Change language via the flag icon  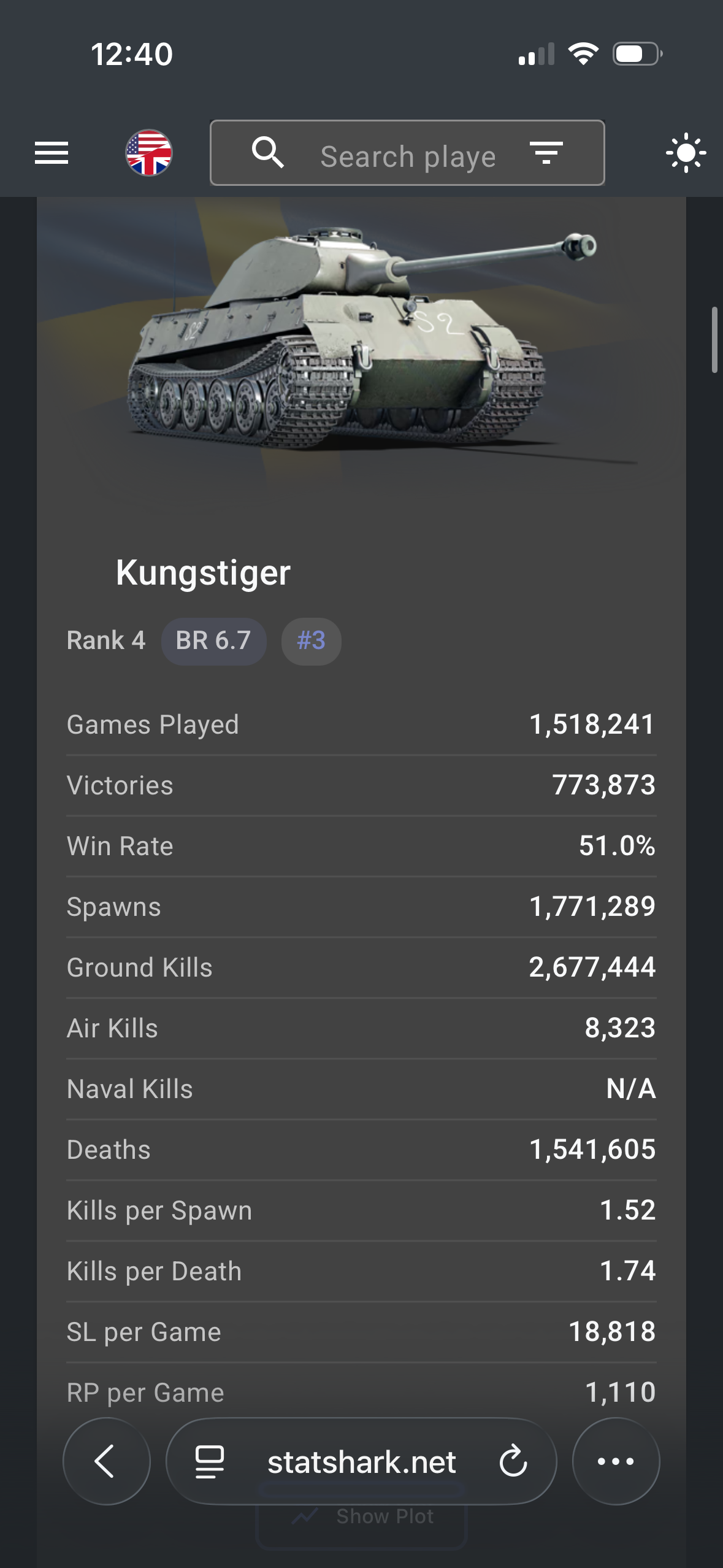point(149,153)
